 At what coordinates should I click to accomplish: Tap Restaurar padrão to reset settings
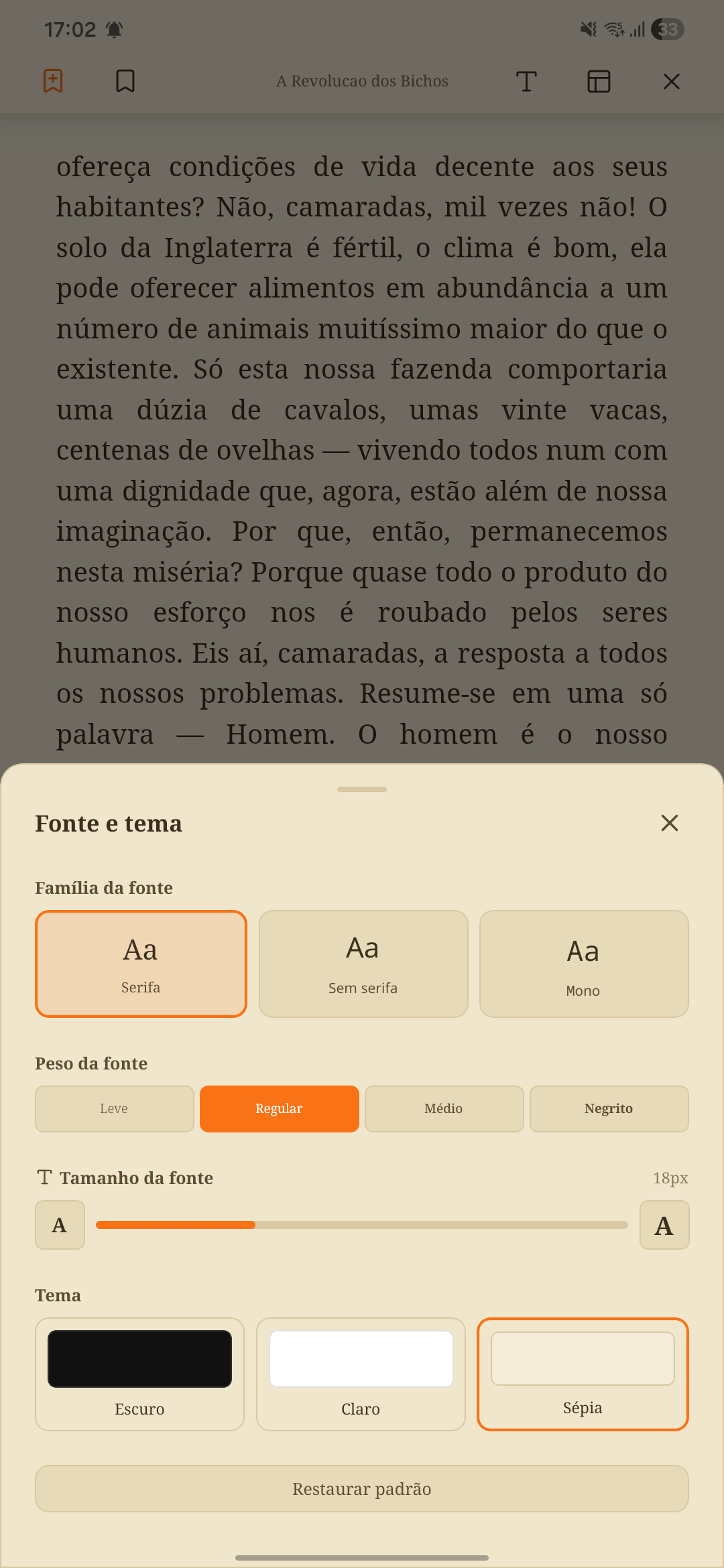362,1489
